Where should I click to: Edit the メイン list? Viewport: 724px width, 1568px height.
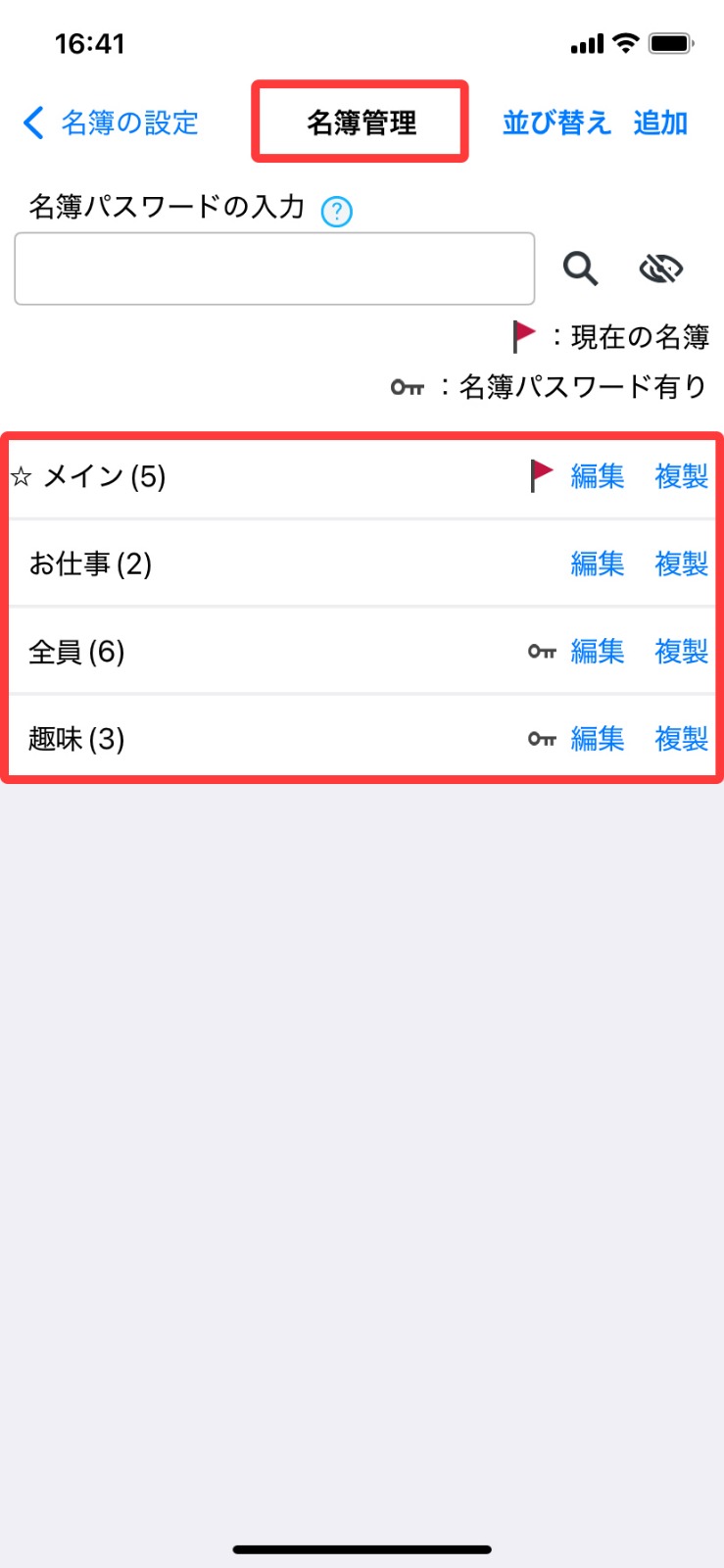click(x=597, y=477)
